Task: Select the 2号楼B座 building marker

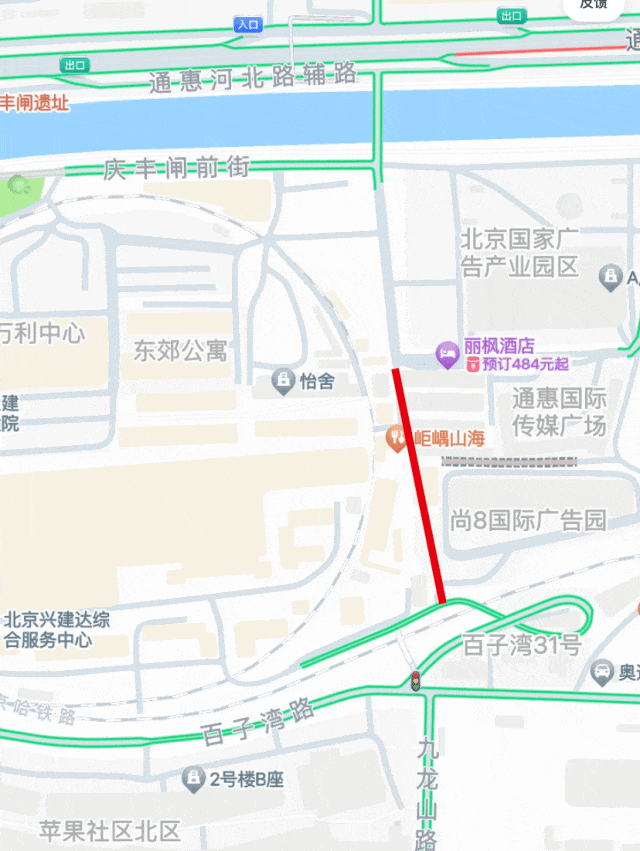Action: 194,776
